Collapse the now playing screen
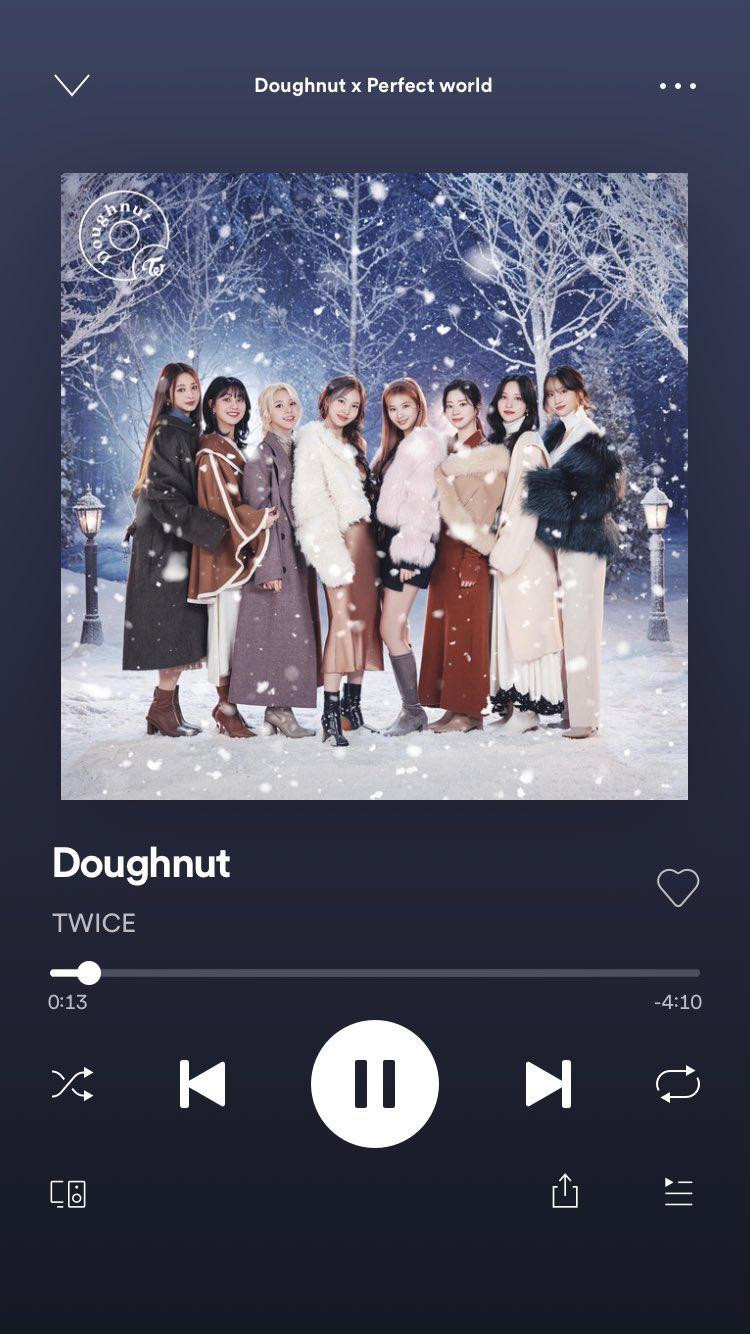This screenshot has height=1334, width=750. (x=72, y=85)
